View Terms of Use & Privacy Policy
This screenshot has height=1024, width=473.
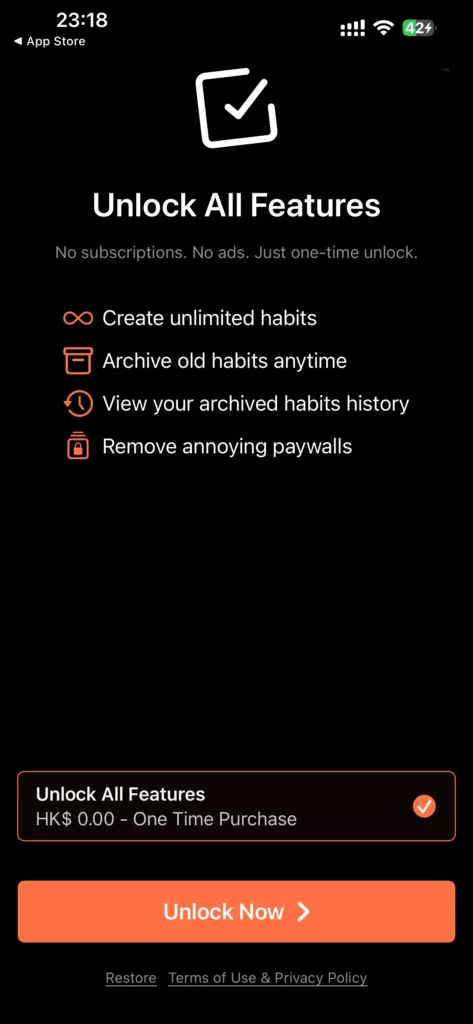[268, 978]
